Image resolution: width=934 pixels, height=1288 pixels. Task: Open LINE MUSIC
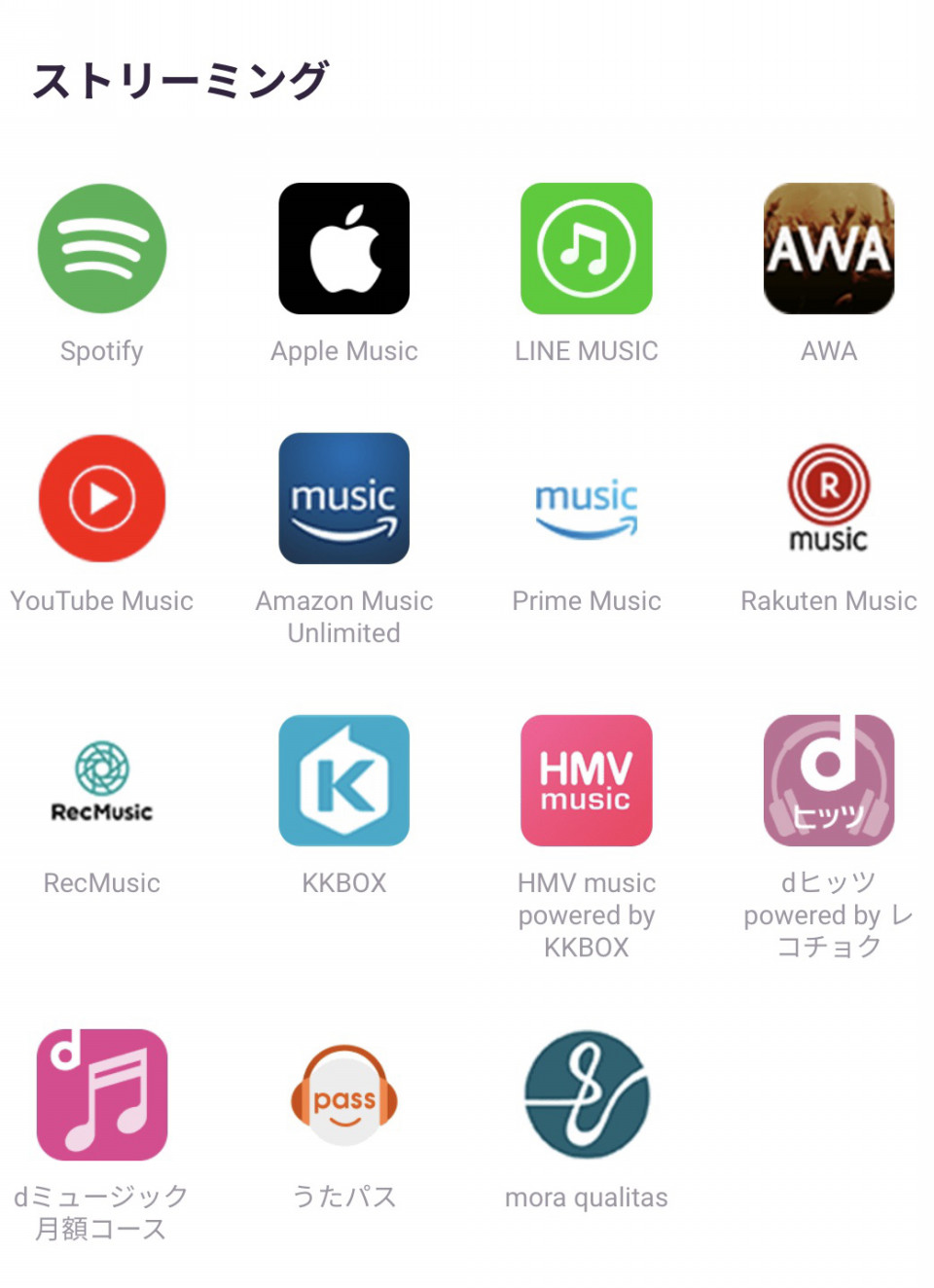pyautogui.click(x=586, y=248)
